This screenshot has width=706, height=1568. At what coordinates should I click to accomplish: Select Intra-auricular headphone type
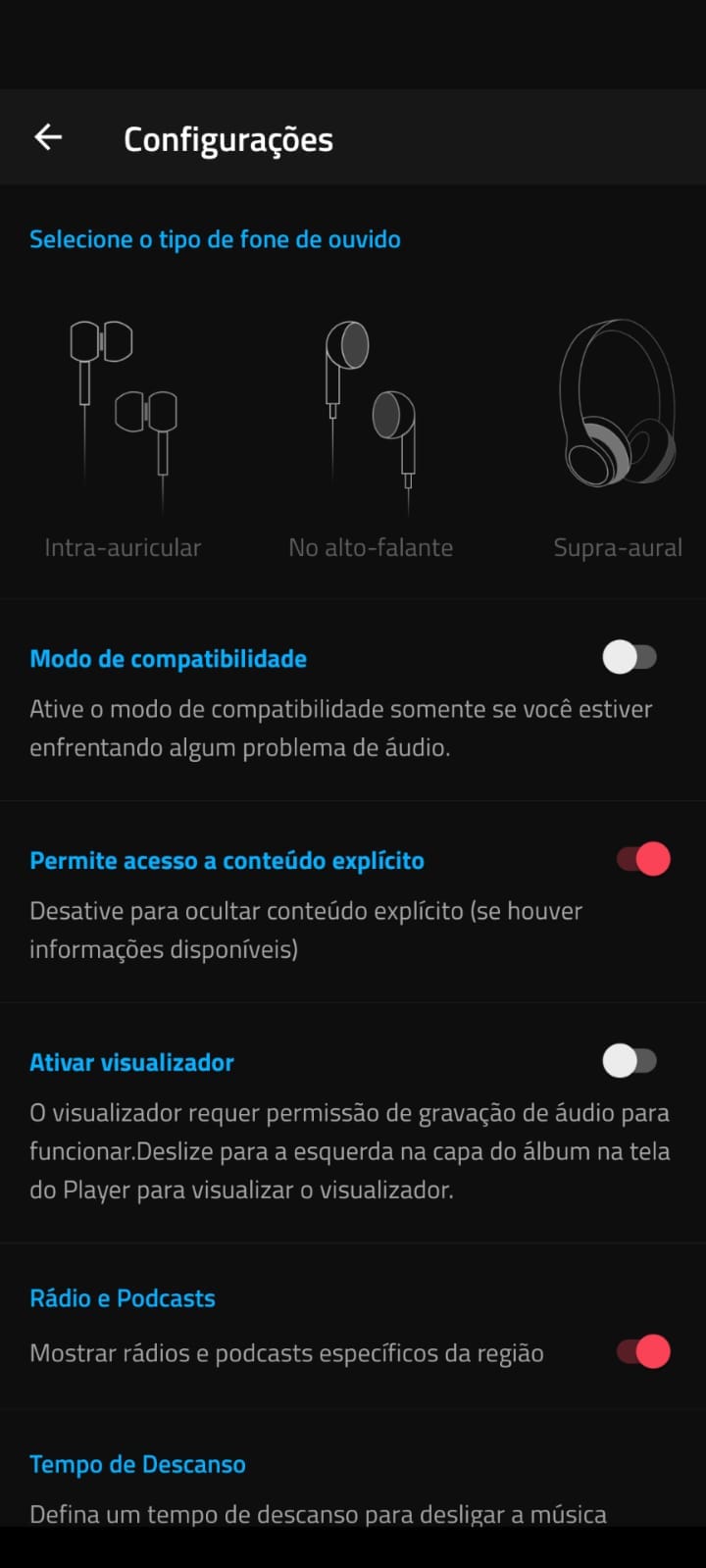click(124, 422)
